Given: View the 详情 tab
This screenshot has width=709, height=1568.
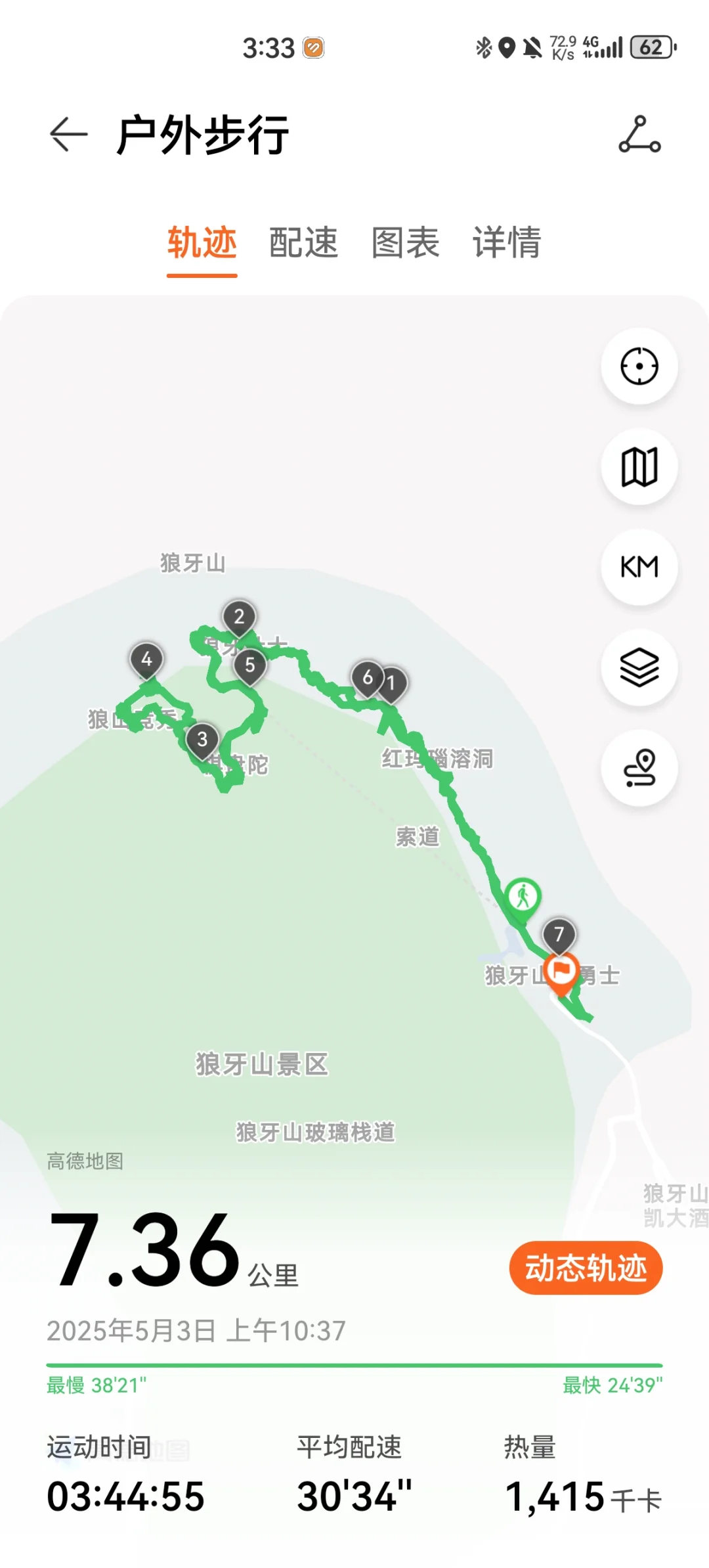Looking at the screenshot, I should click(507, 242).
